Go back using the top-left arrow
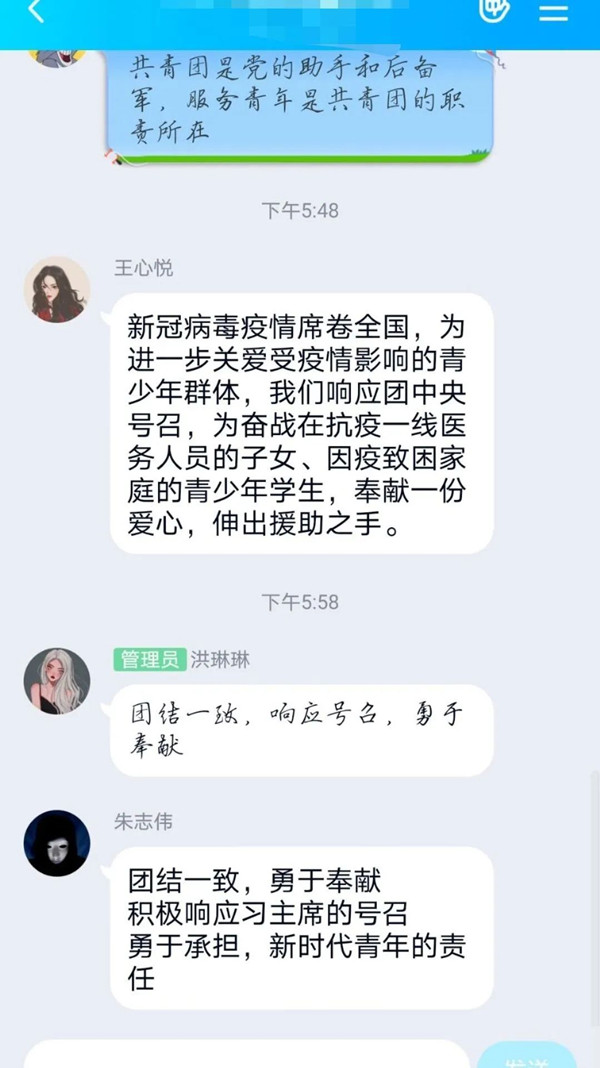 [x=35, y=11]
